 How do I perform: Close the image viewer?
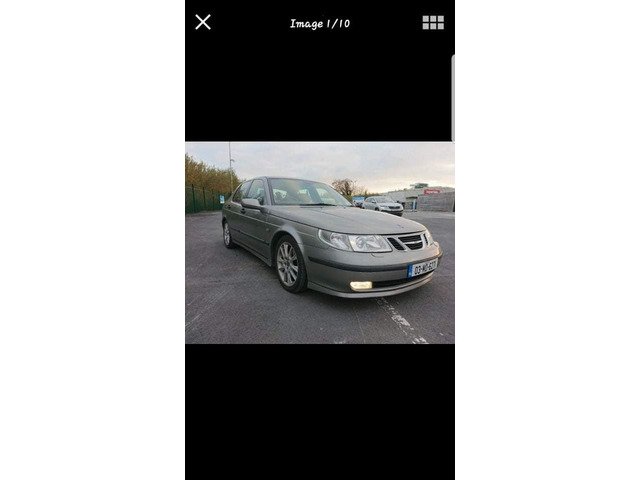click(203, 22)
